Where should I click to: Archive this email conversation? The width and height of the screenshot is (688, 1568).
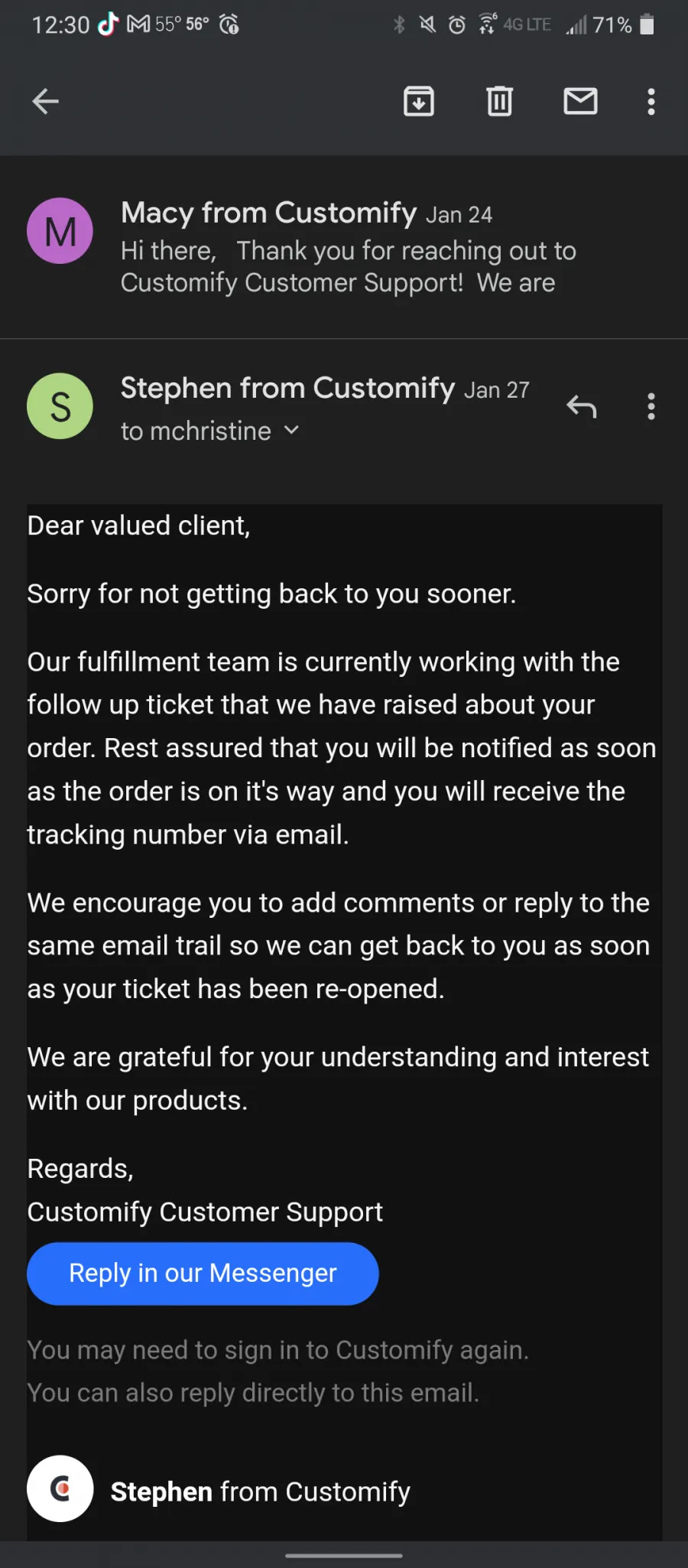(x=419, y=101)
